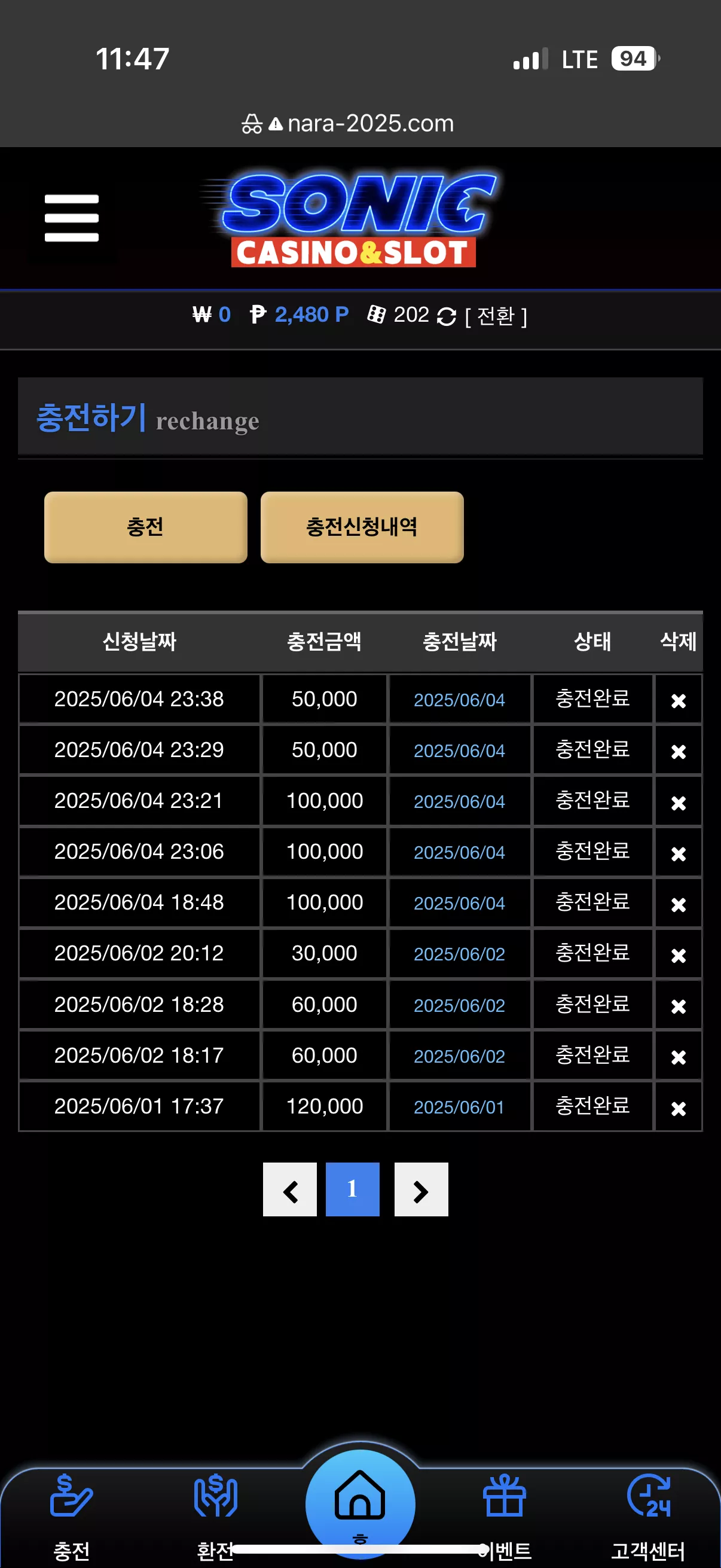Delete the 2025/06/02 18:17 entry

(x=679, y=1057)
